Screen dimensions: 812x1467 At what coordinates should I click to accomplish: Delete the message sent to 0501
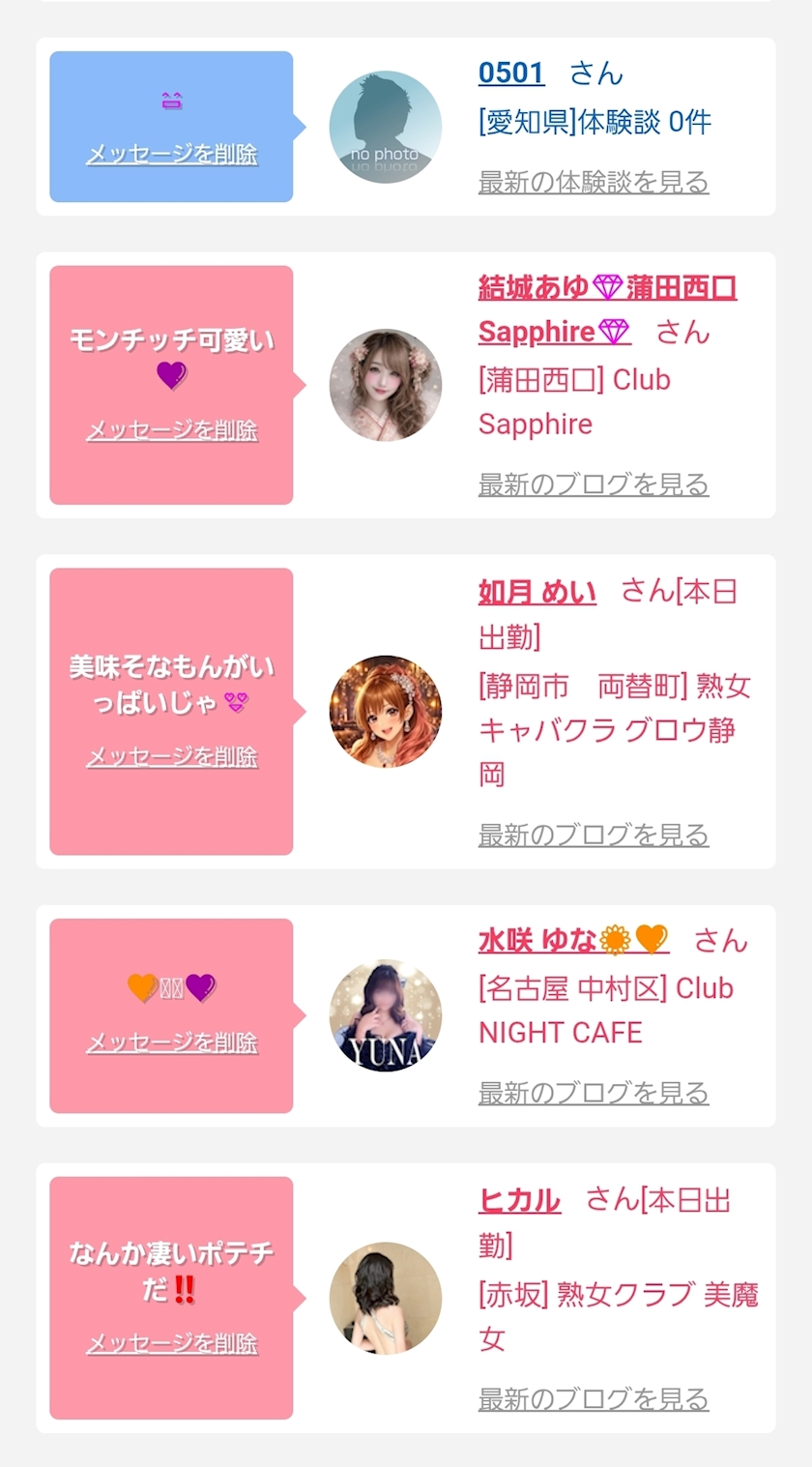pos(172,155)
